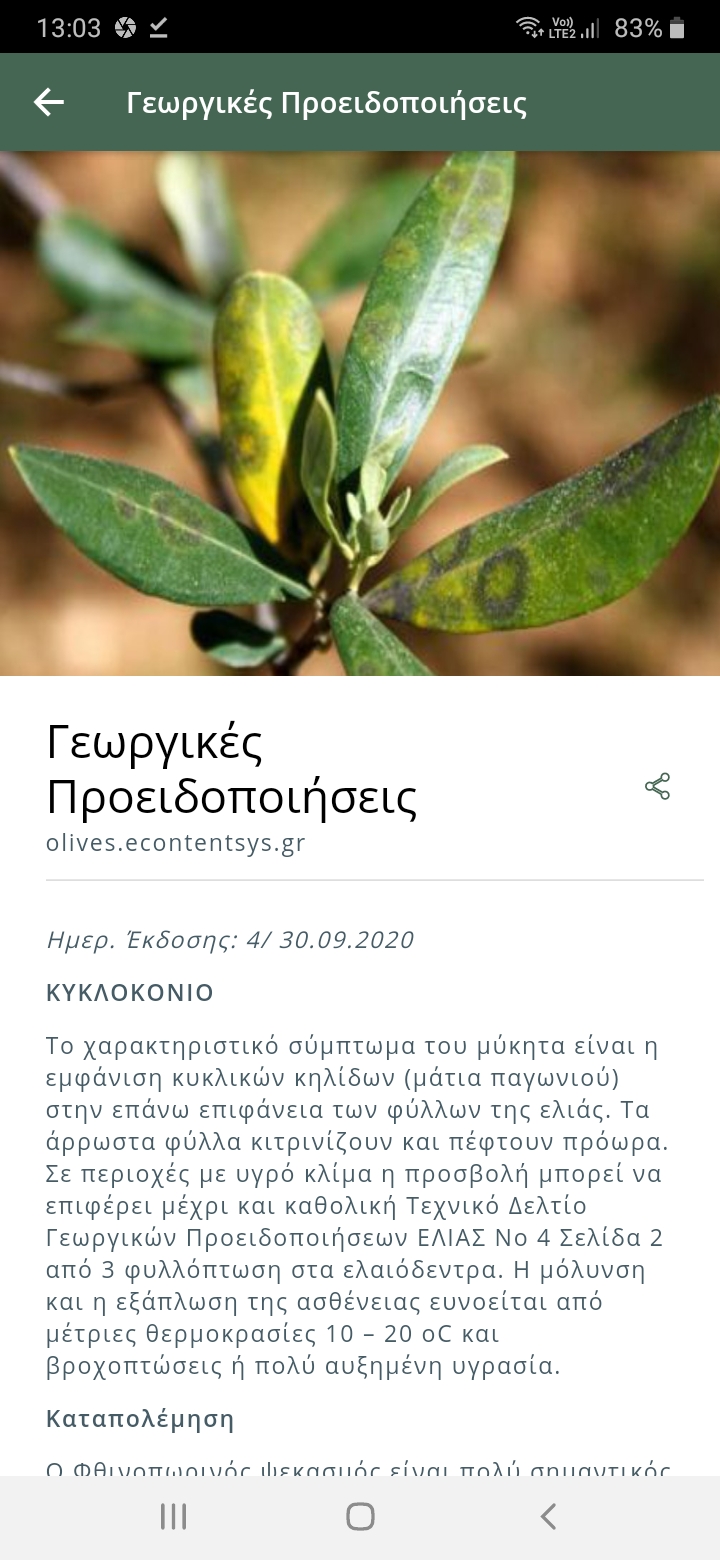Select the title Γεωργικές Προειδοποιήσεις
The height and width of the screenshot is (1560, 720).
tap(200, 770)
